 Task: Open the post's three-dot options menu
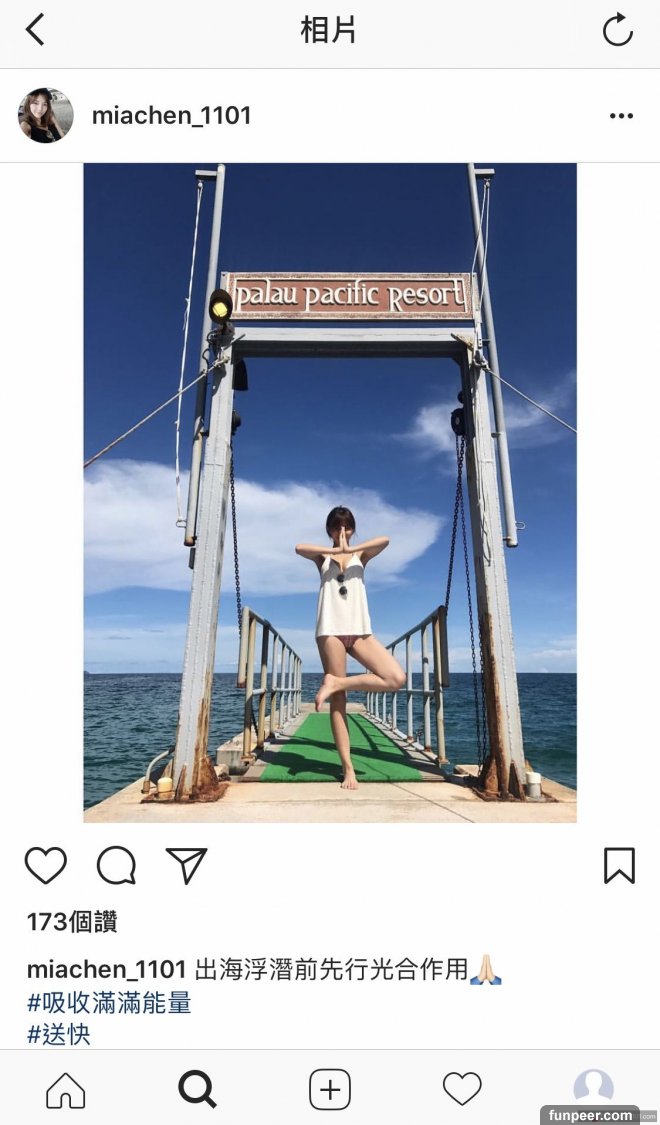(621, 116)
